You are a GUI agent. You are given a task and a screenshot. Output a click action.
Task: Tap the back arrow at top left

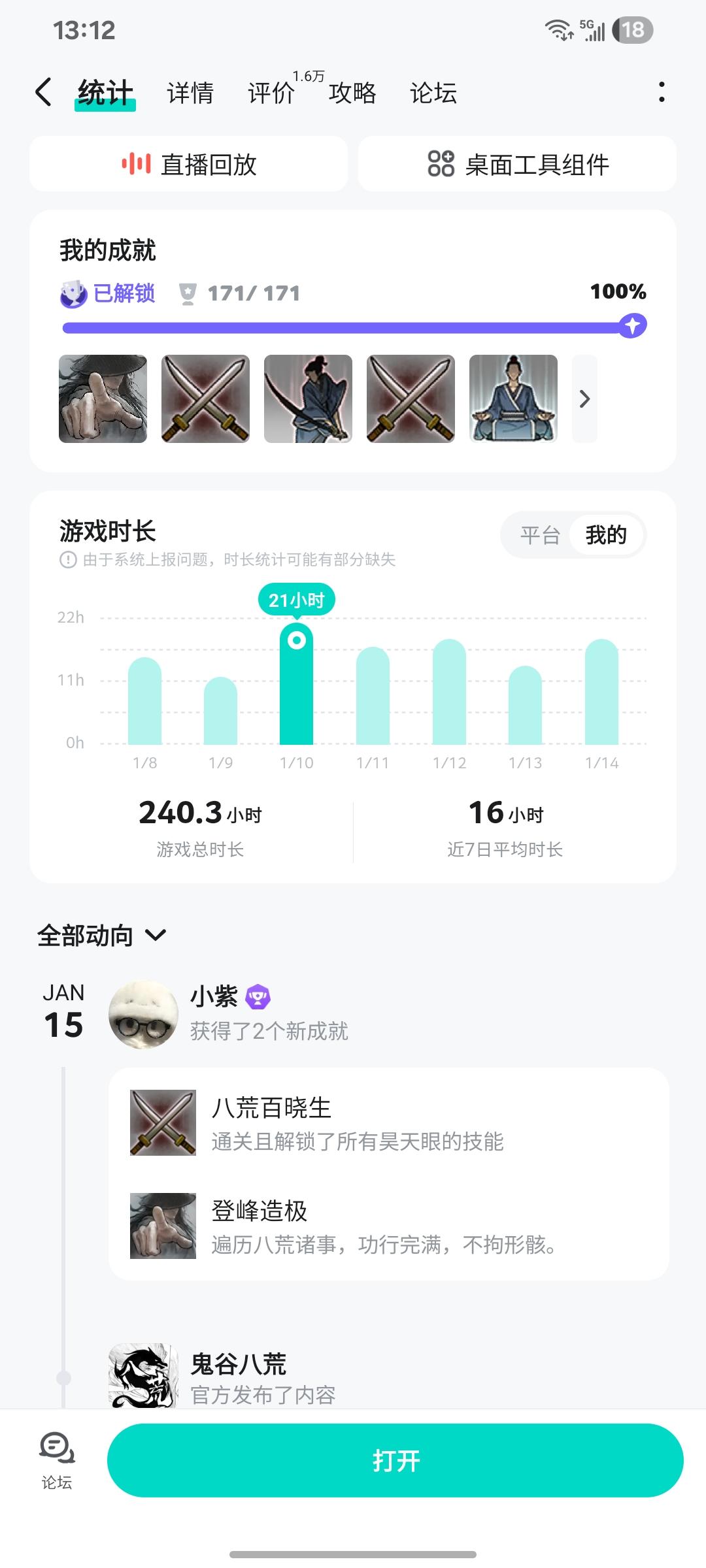click(x=43, y=93)
